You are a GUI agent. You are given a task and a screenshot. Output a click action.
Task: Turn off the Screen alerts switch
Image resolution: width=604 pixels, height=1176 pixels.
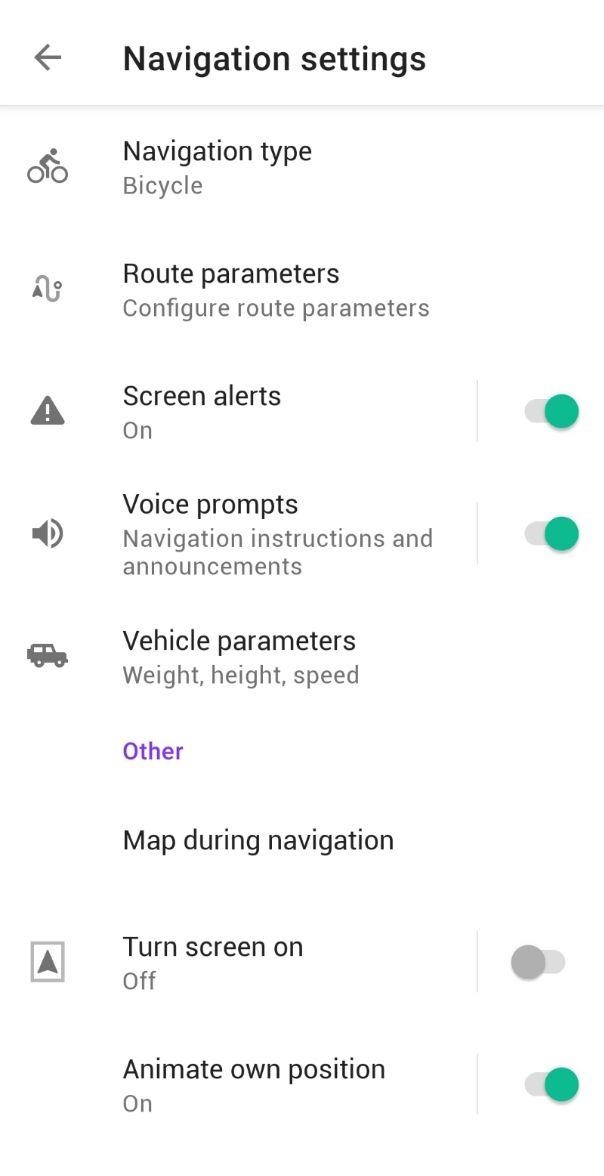(551, 411)
